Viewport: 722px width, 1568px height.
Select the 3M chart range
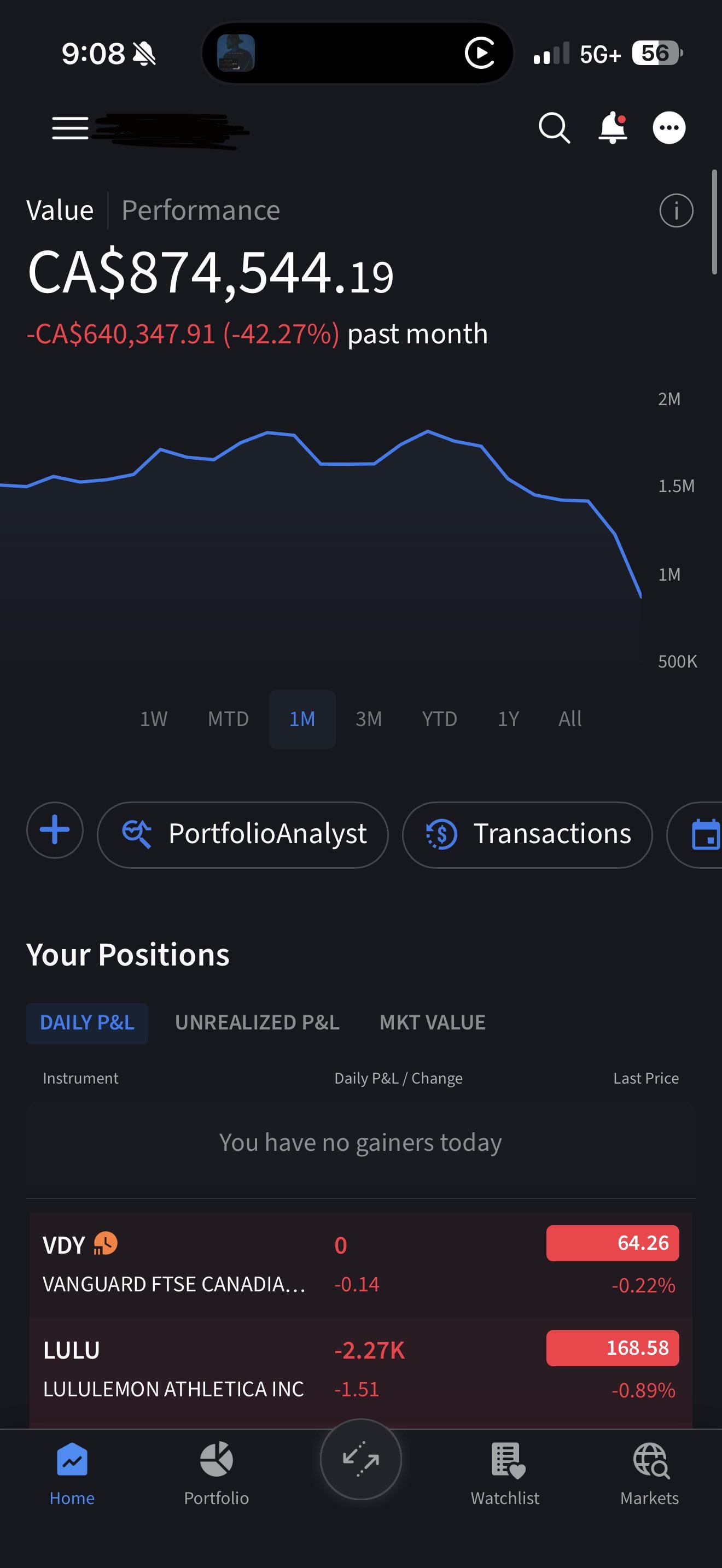[368, 719]
